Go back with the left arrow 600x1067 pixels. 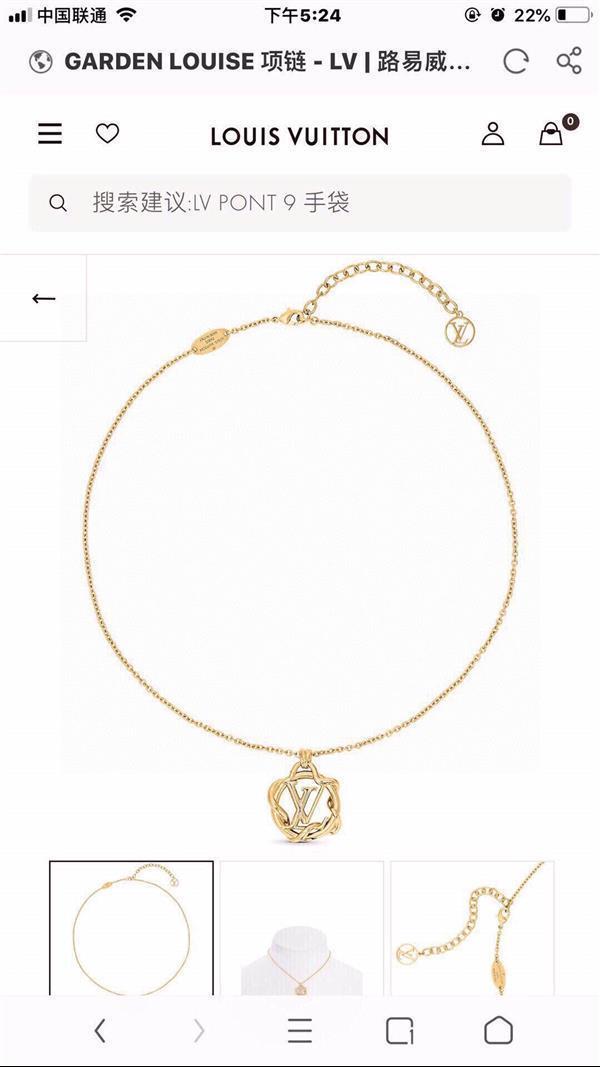[x=43, y=298]
